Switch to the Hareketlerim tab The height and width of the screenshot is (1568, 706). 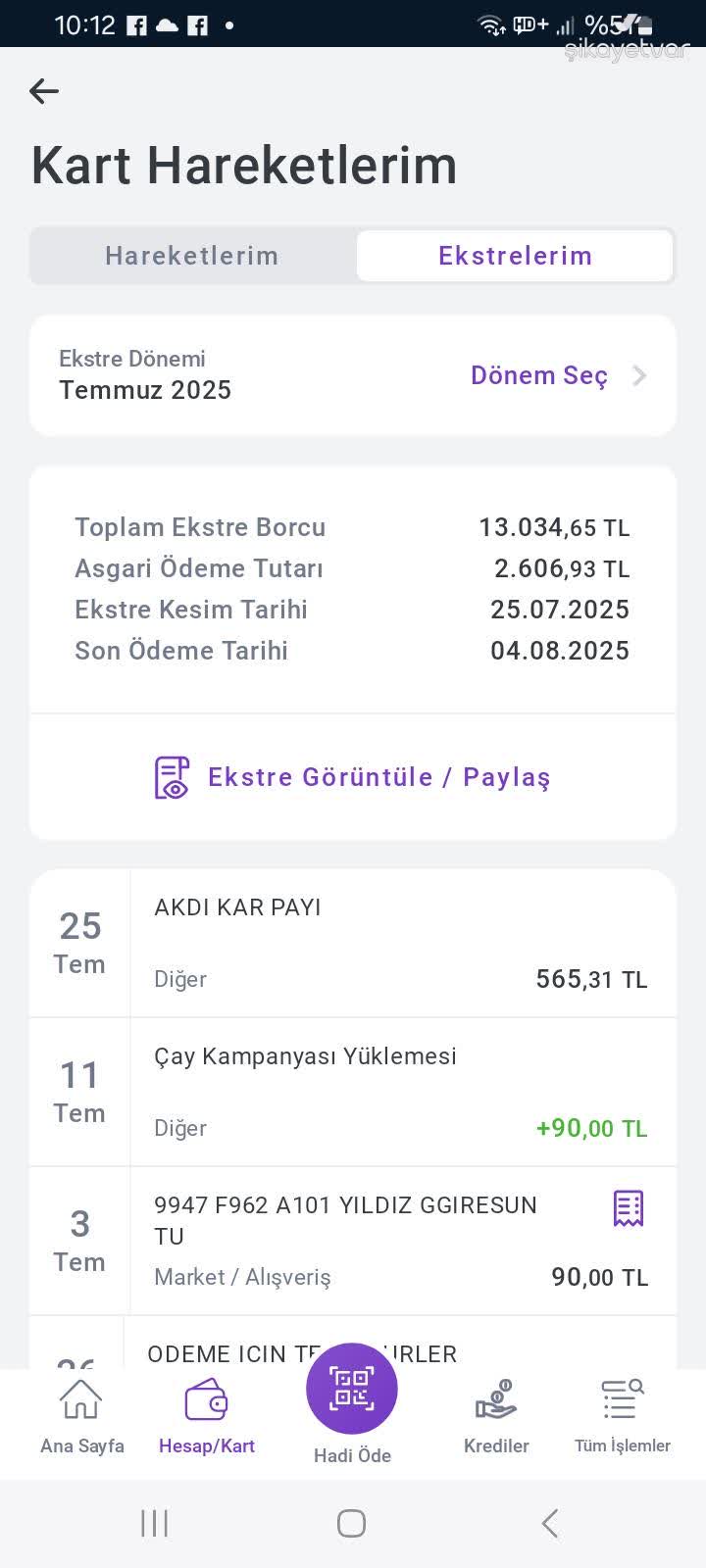[191, 255]
